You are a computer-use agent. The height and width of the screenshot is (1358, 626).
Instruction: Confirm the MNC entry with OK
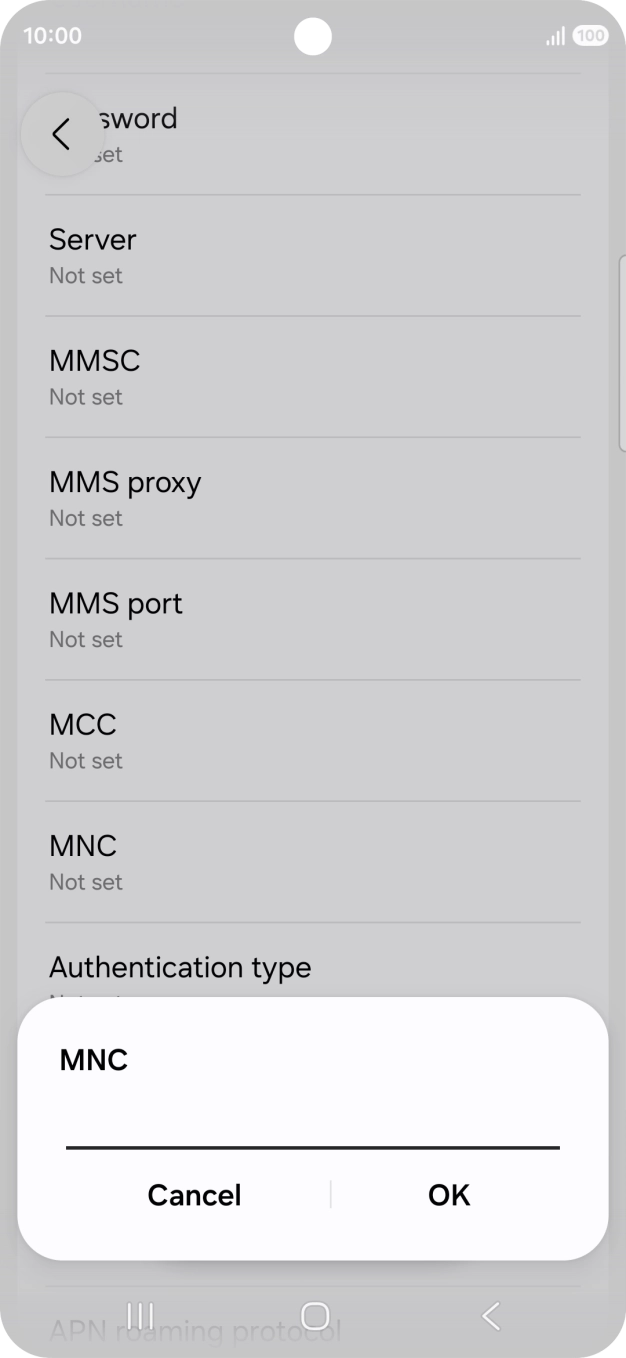pos(448,1195)
